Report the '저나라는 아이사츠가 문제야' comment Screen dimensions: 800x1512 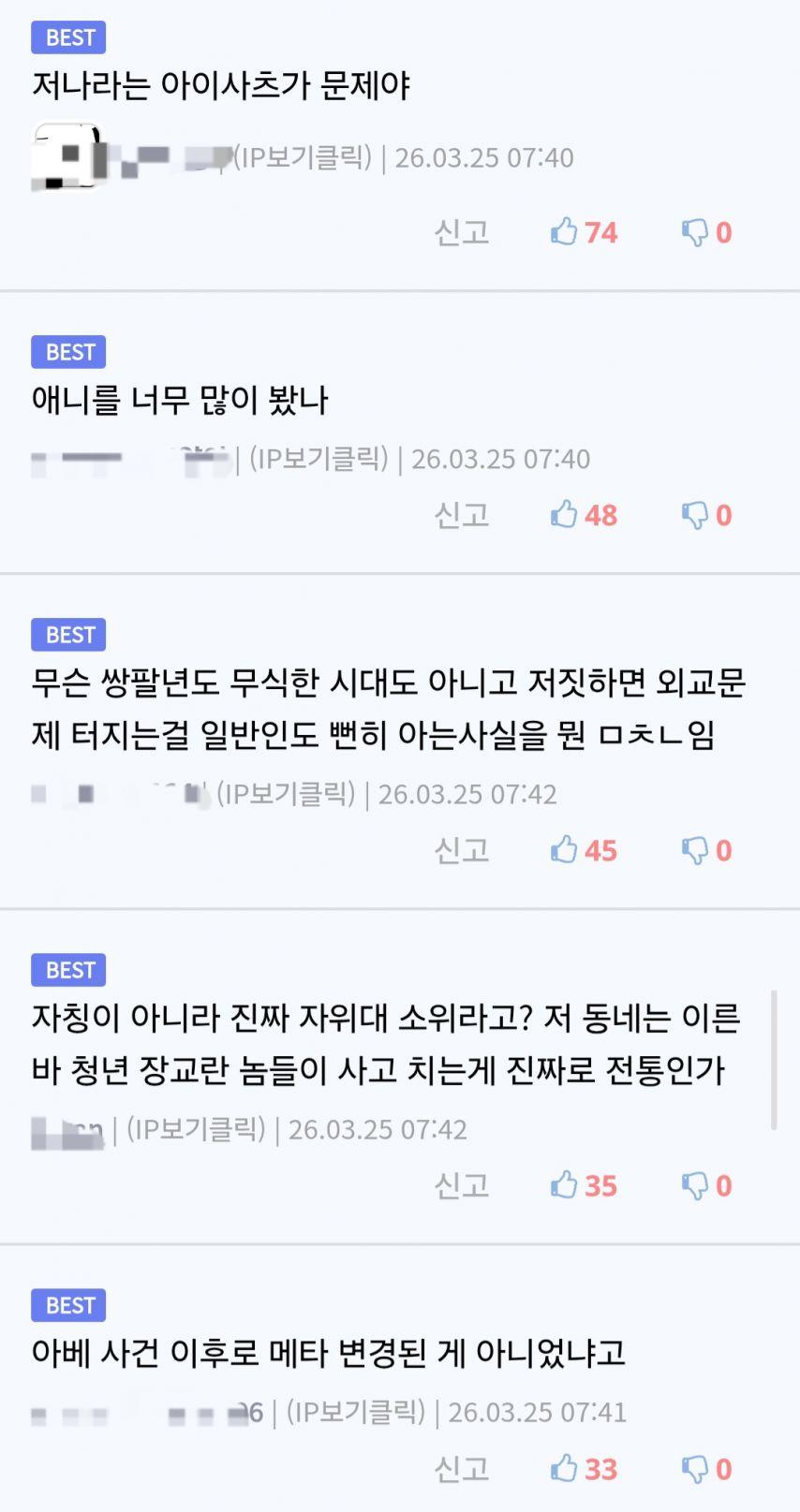461,232
